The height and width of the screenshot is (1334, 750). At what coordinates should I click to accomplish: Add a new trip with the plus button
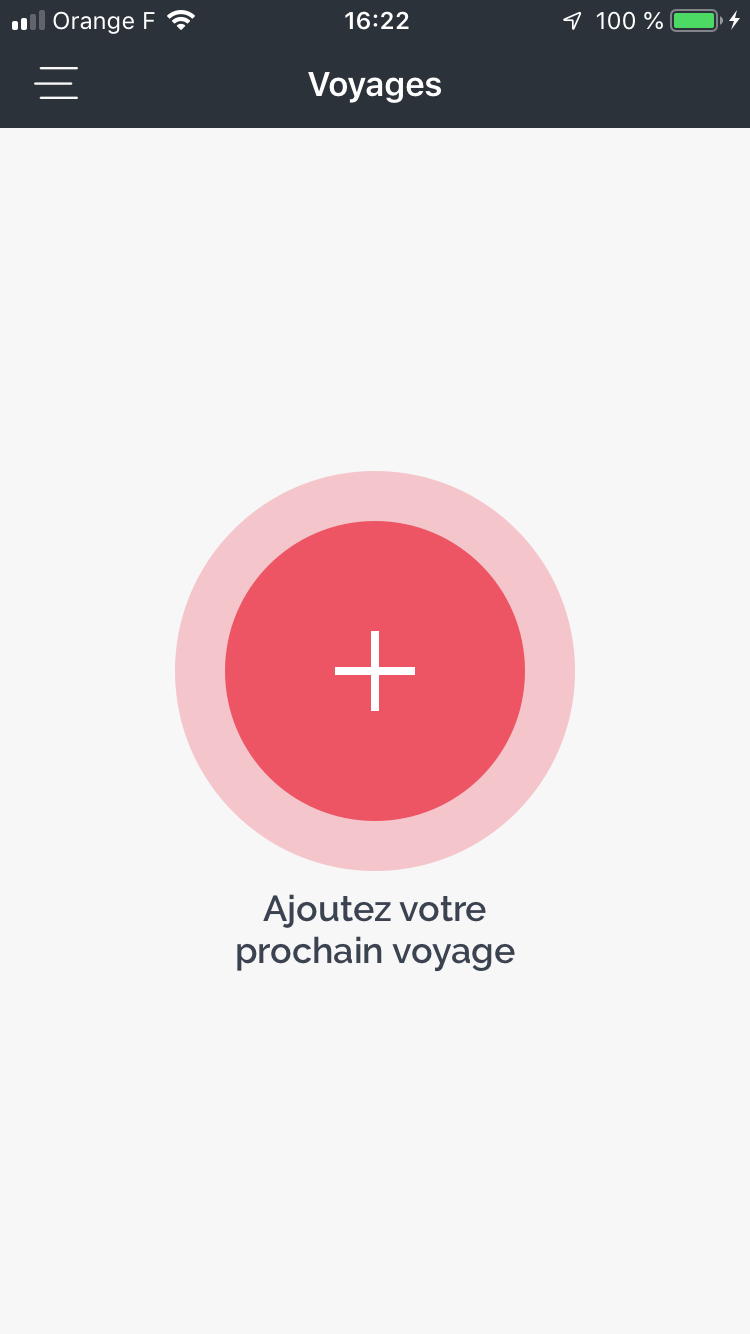[x=375, y=671]
